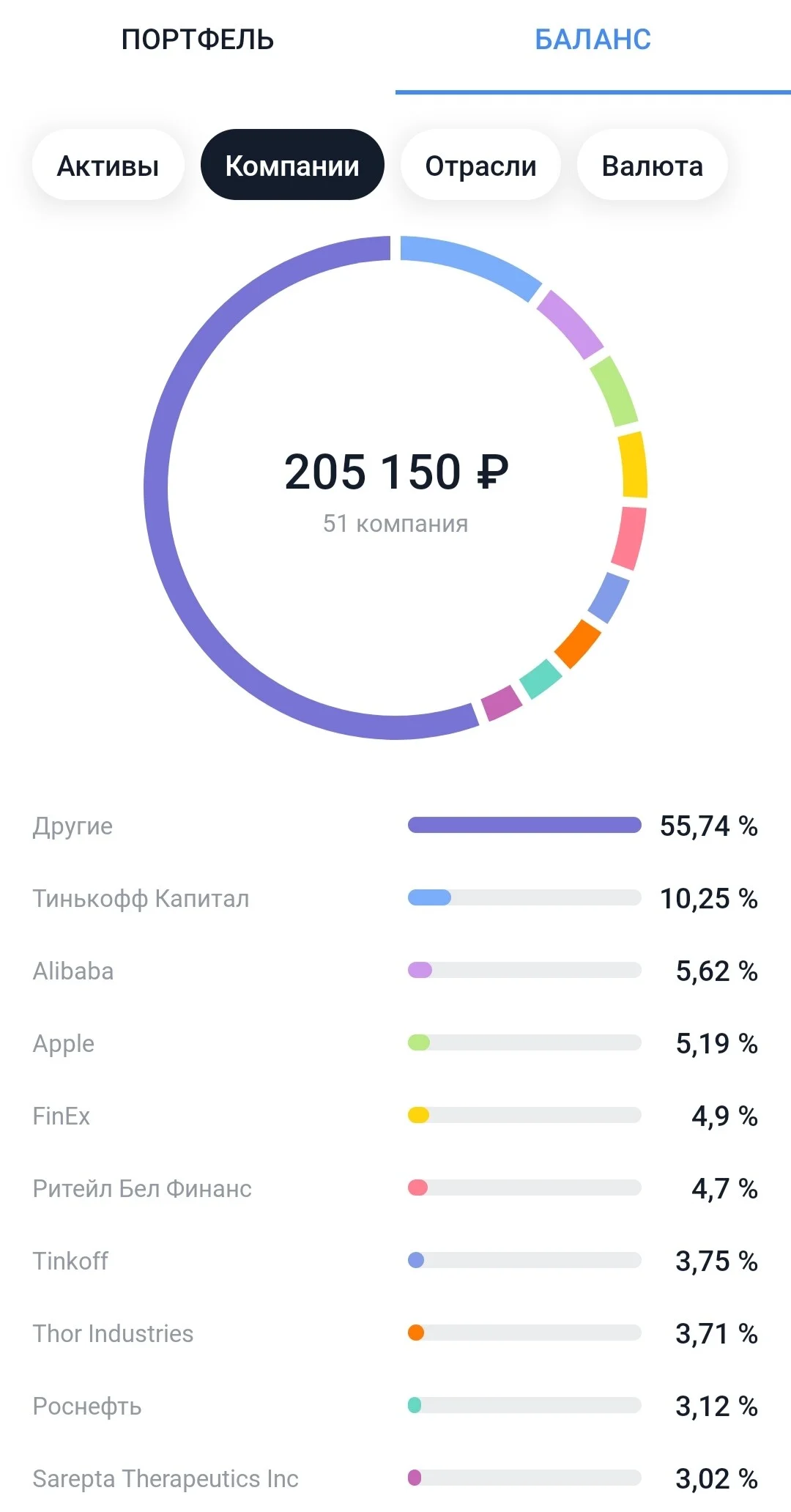Open the Тинькофф Капитал row

tap(395, 898)
